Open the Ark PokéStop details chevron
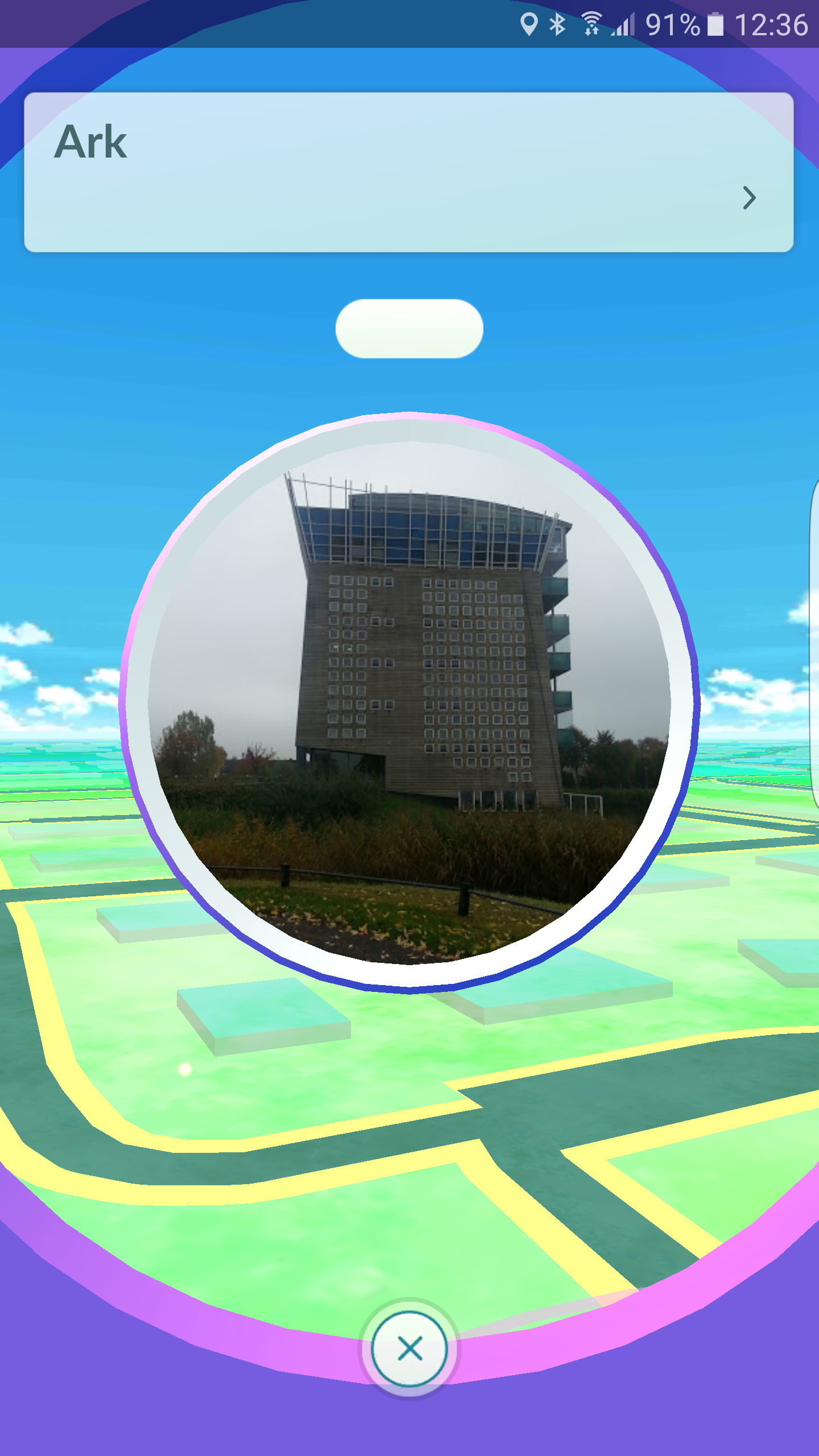The image size is (819, 1456). tap(749, 197)
